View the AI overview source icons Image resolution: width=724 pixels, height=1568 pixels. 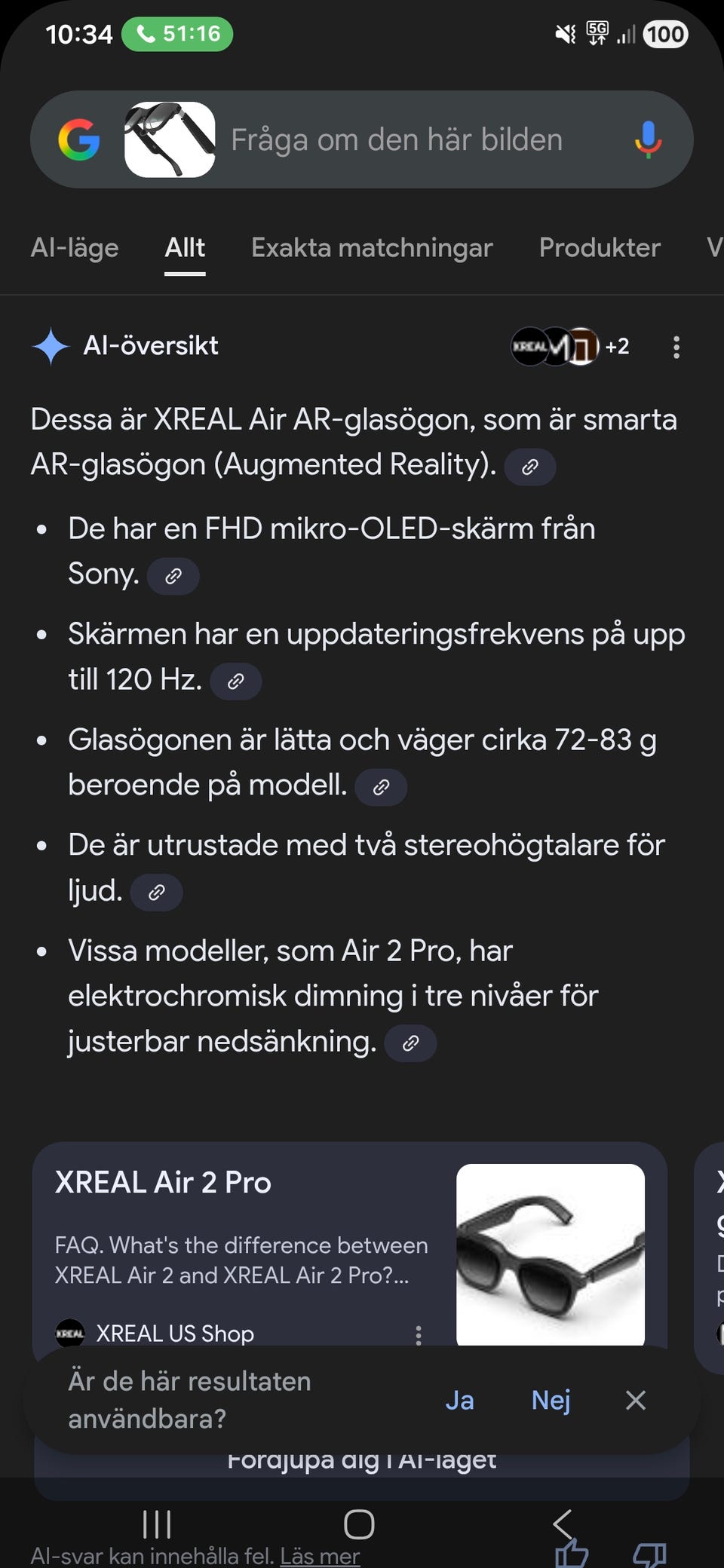point(569,347)
